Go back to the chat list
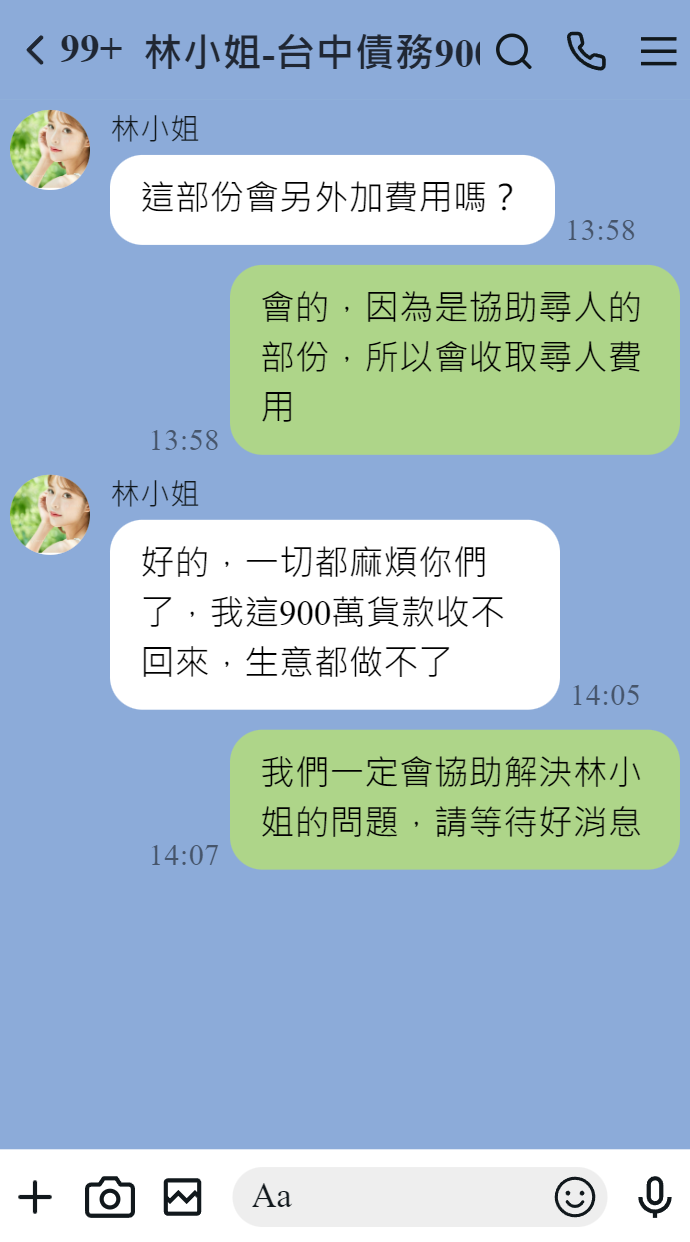690x1242 pixels. coord(36,50)
